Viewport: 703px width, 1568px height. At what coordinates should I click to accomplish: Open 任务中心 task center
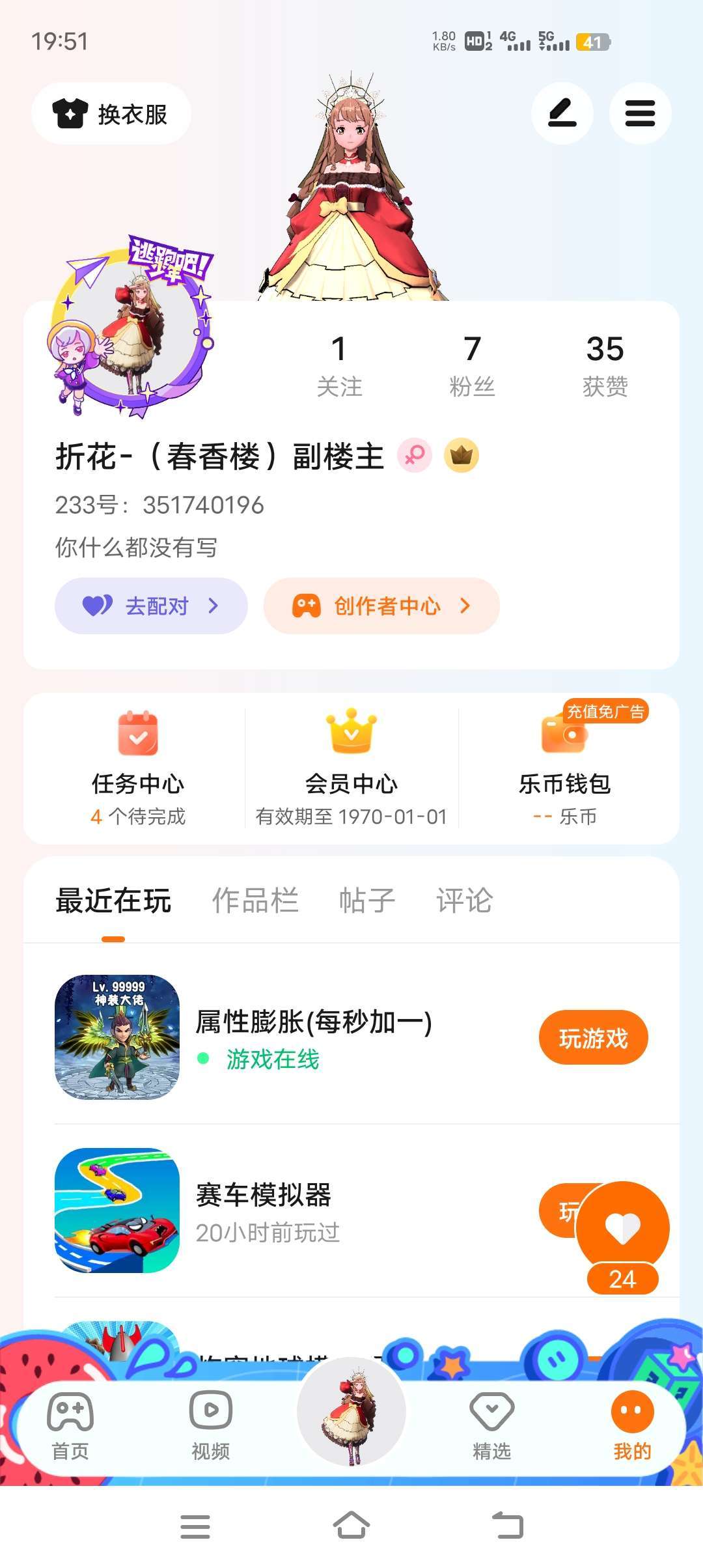(137, 768)
